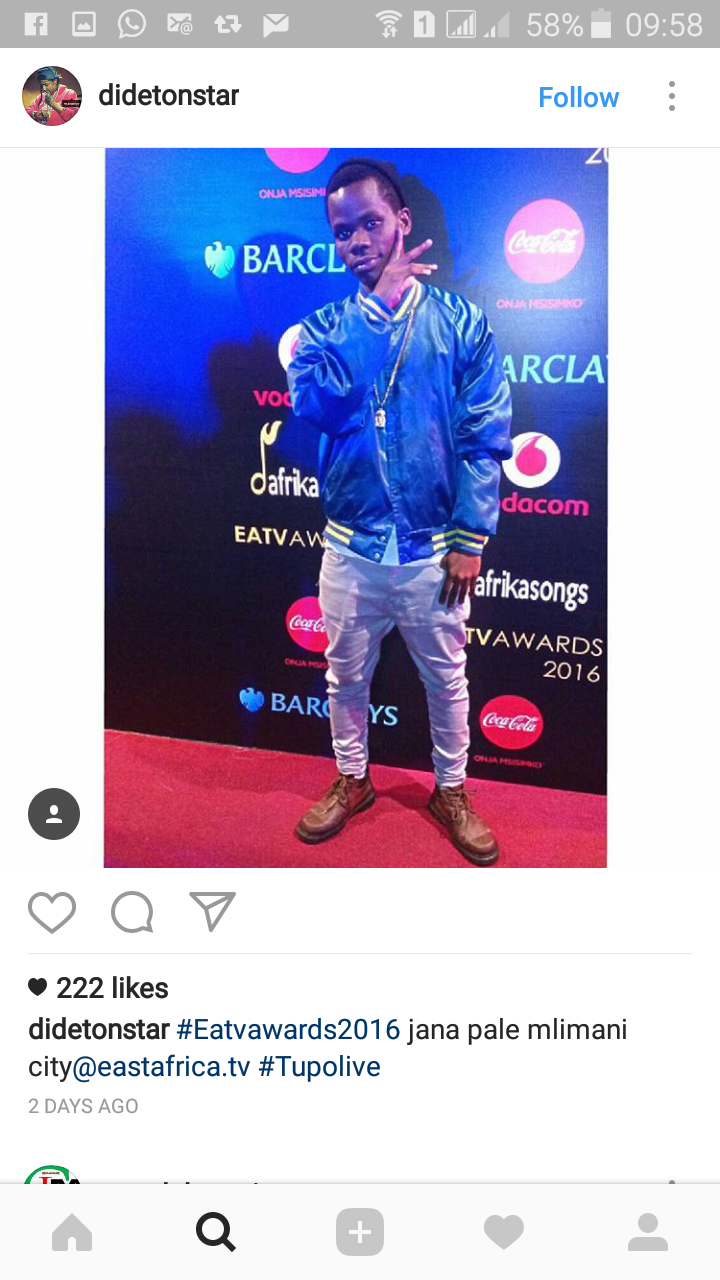Screen dimensions: 720x1280
Task: Open didetonstar's profile picture in the header
Action: (x=52, y=96)
